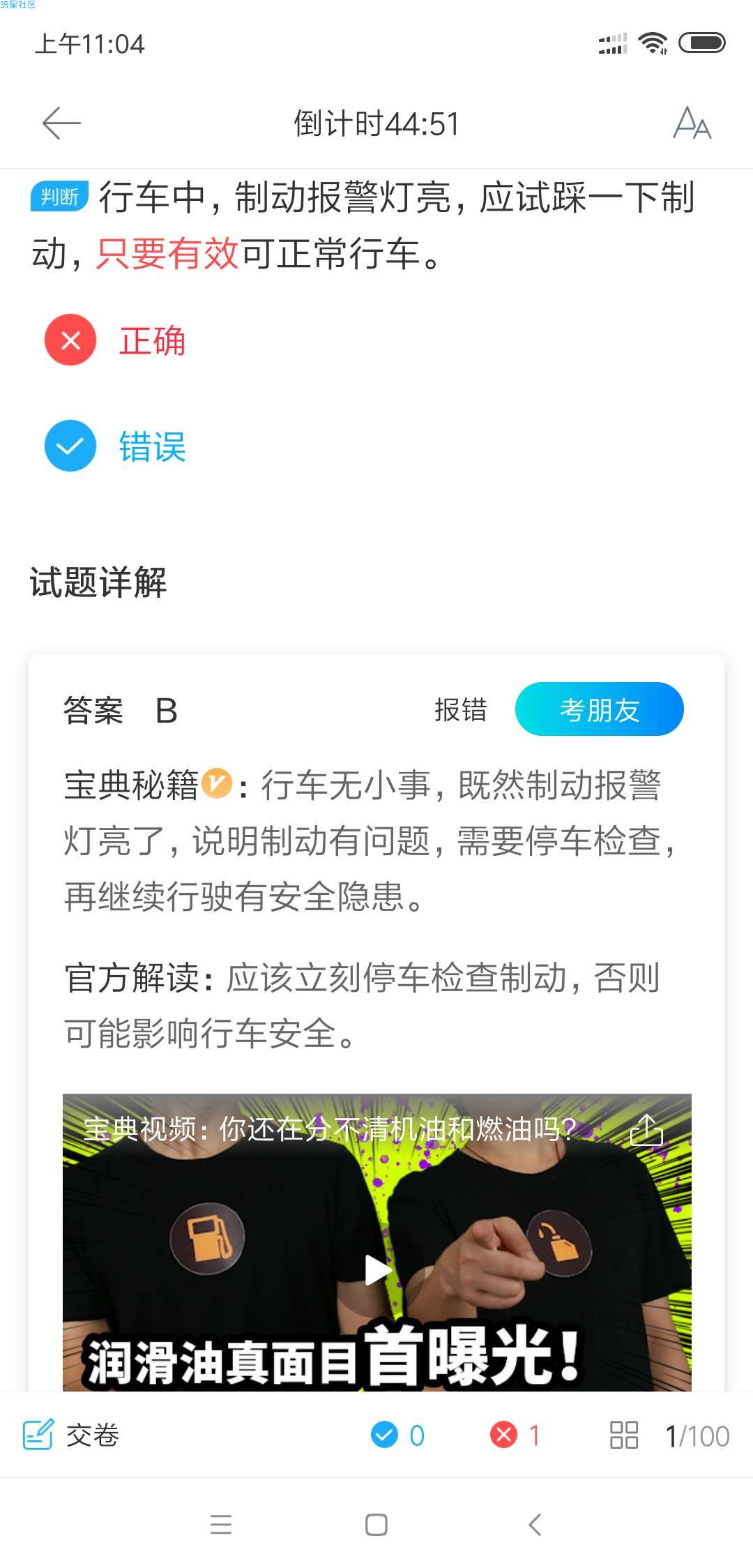Select the 正确 answer option
This screenshot has width=753, height=1568.
pos(116,340)
